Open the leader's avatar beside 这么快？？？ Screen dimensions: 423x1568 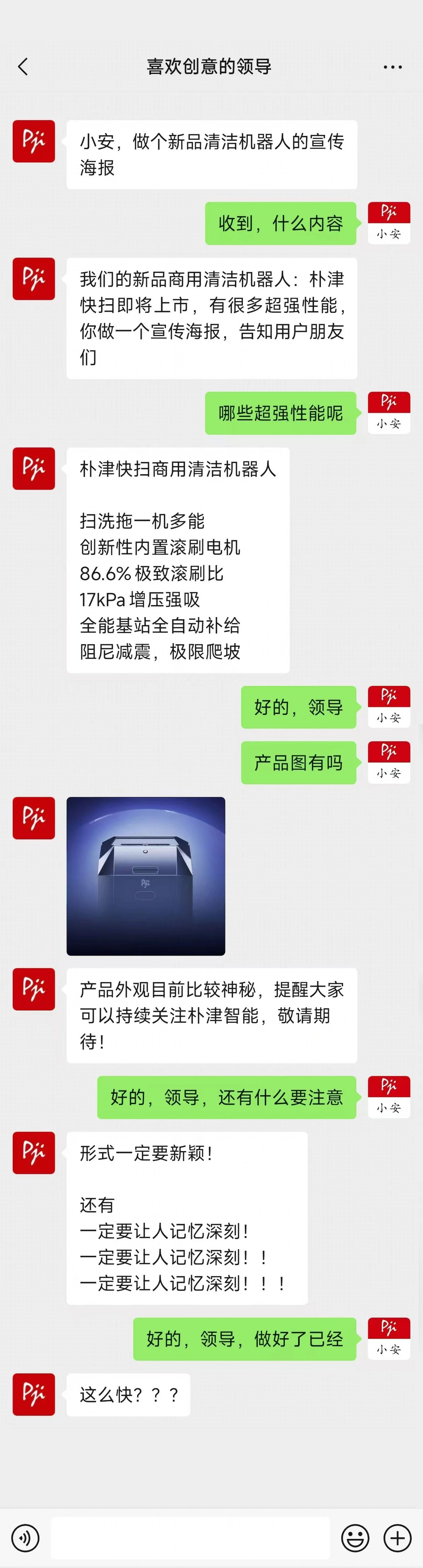(34, 1394)
